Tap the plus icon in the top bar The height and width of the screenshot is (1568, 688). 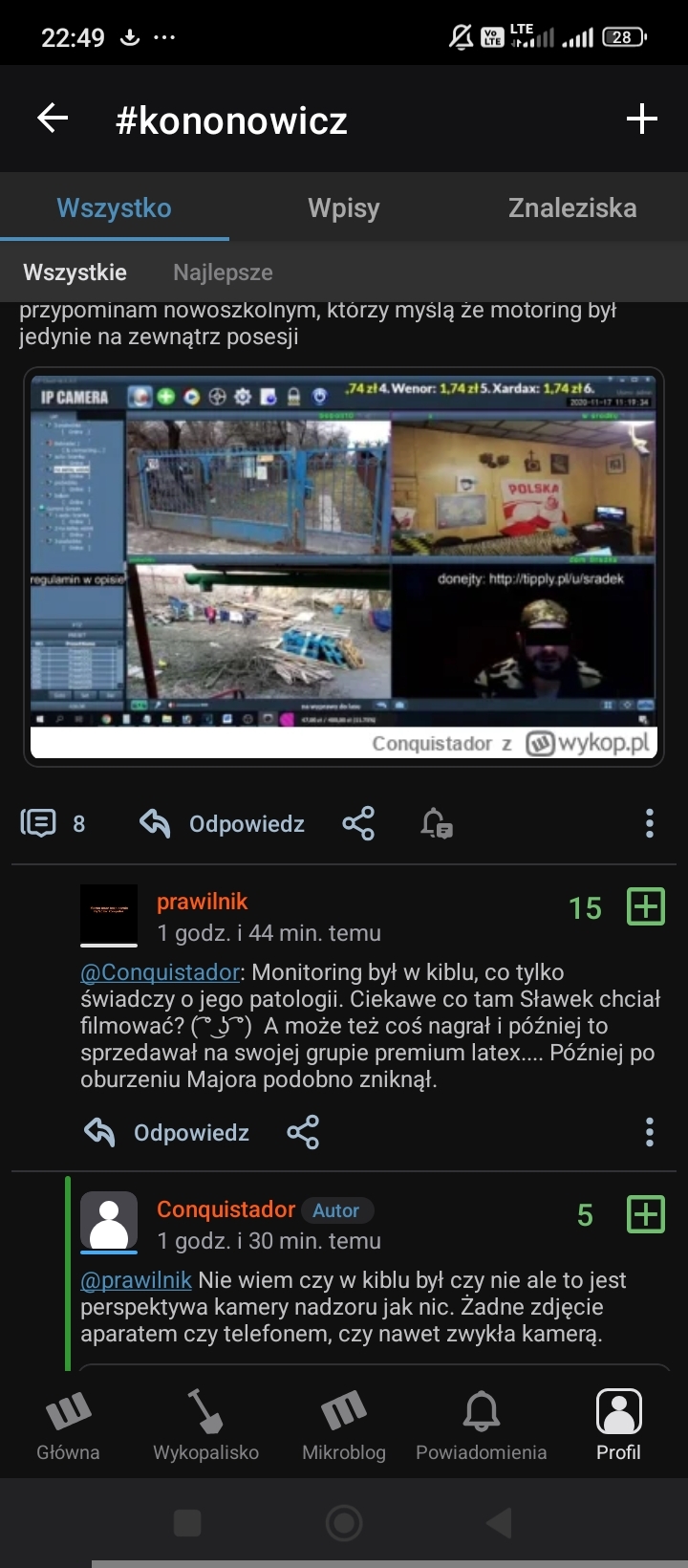point(641,119)
